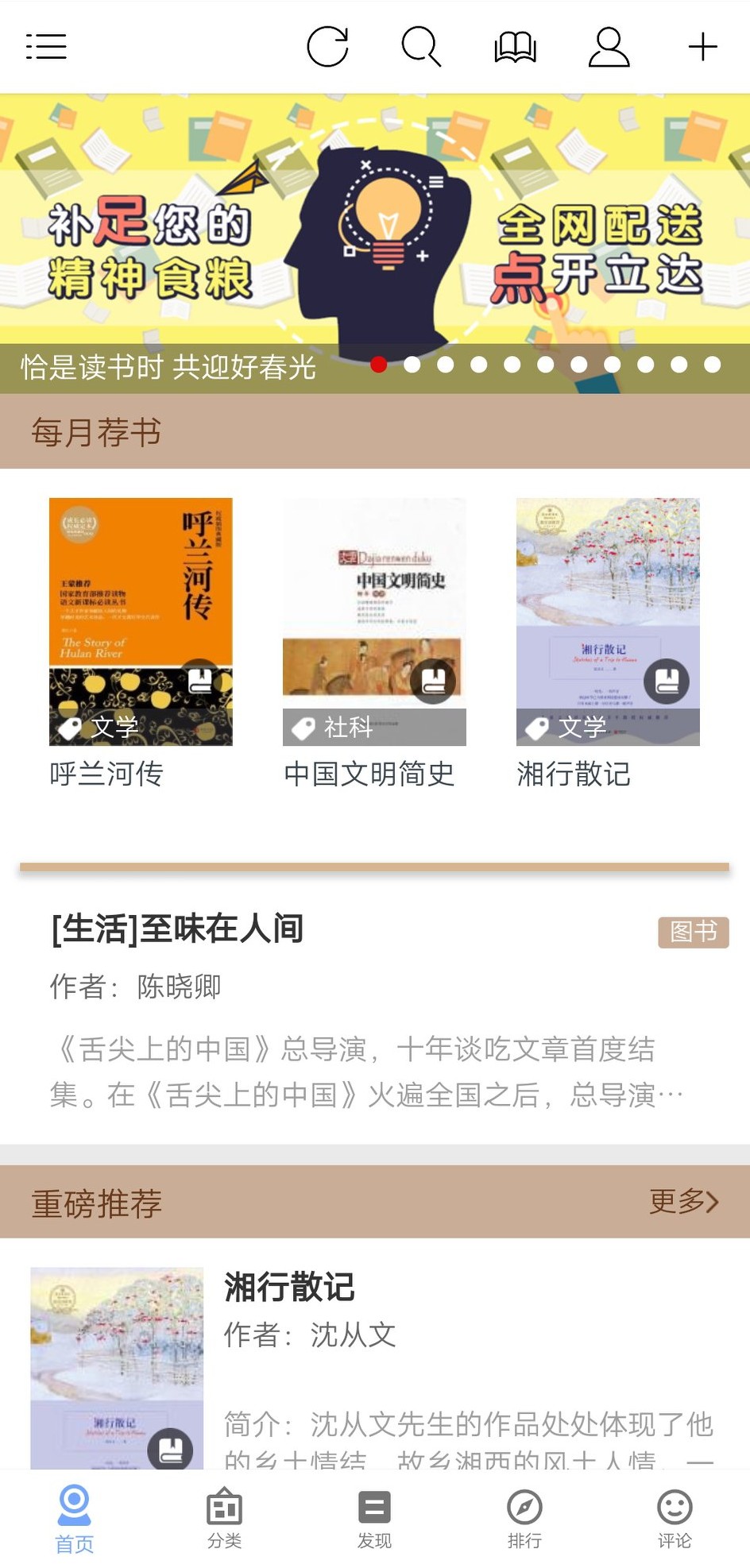
Task: Open the 全网配送 promotional banner
Action: click(x=375, y=230)
